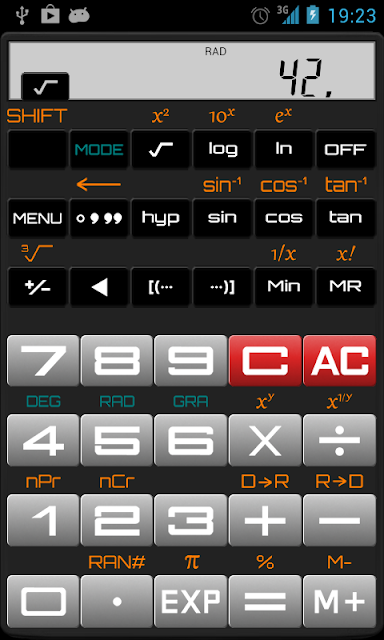Viewport: 384px width, 640px height.
Task: Apply the natural log ln key
Action: tap(284, 149)
